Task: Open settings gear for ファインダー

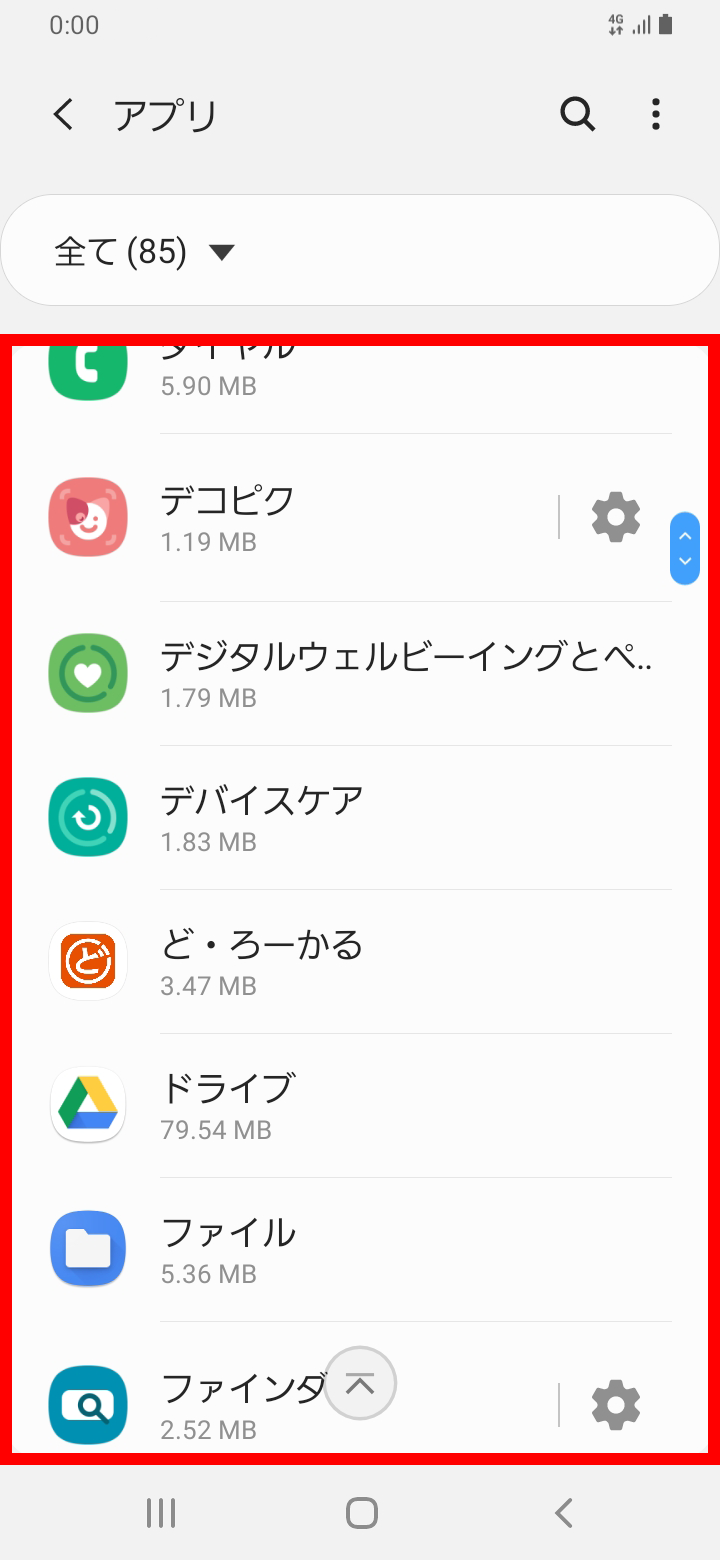Action: coord(616,1406)
